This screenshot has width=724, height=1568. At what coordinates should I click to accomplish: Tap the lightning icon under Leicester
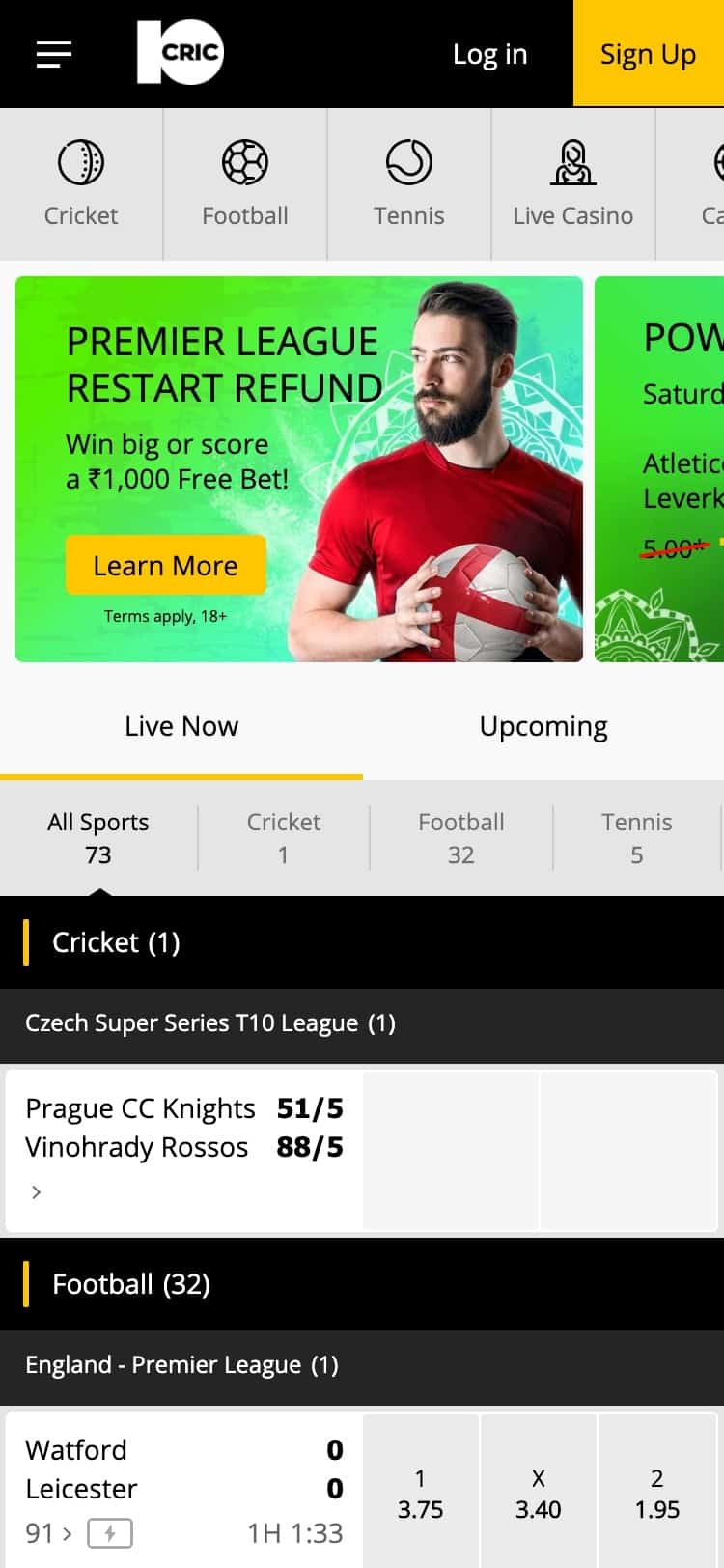(110, 1533)
